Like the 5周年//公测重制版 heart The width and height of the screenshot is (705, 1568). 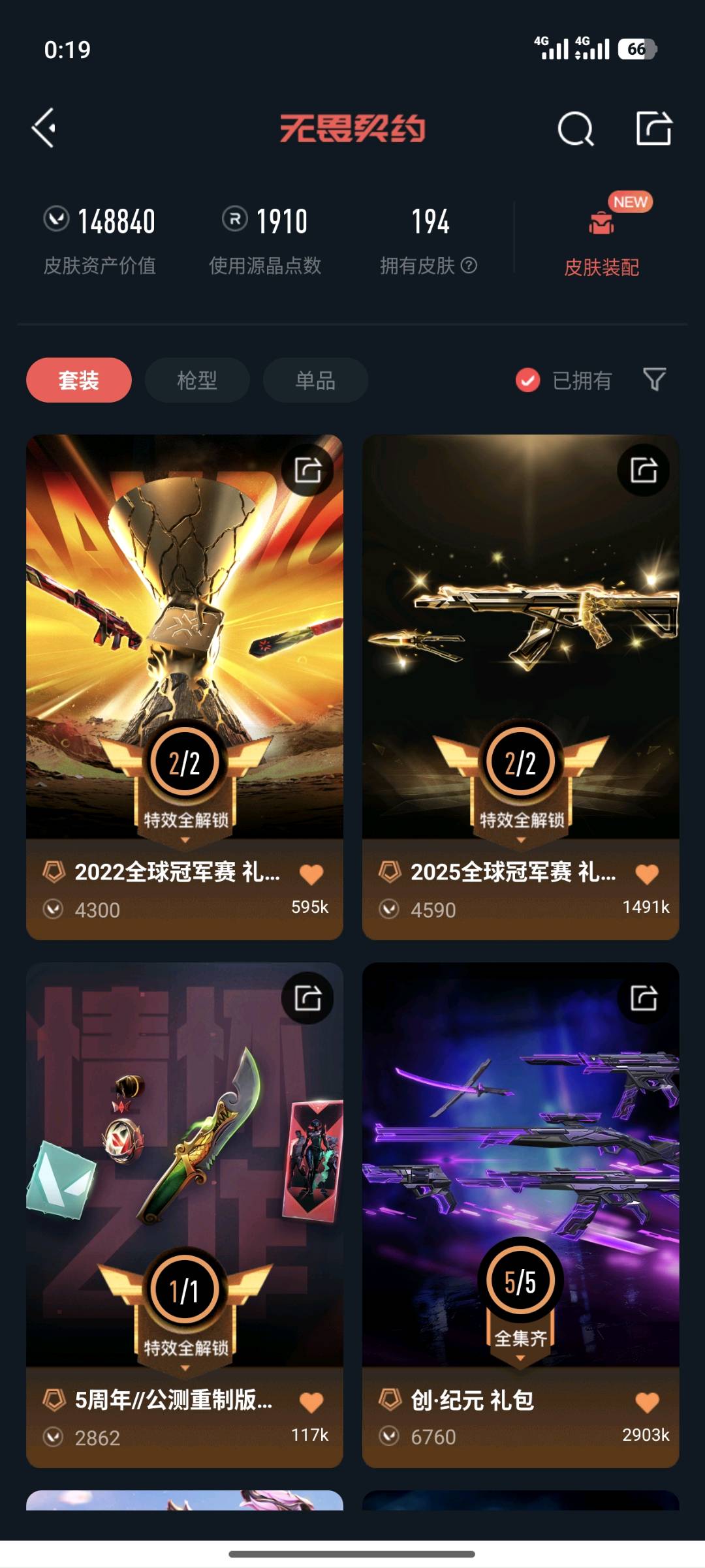coord(311,1402)
